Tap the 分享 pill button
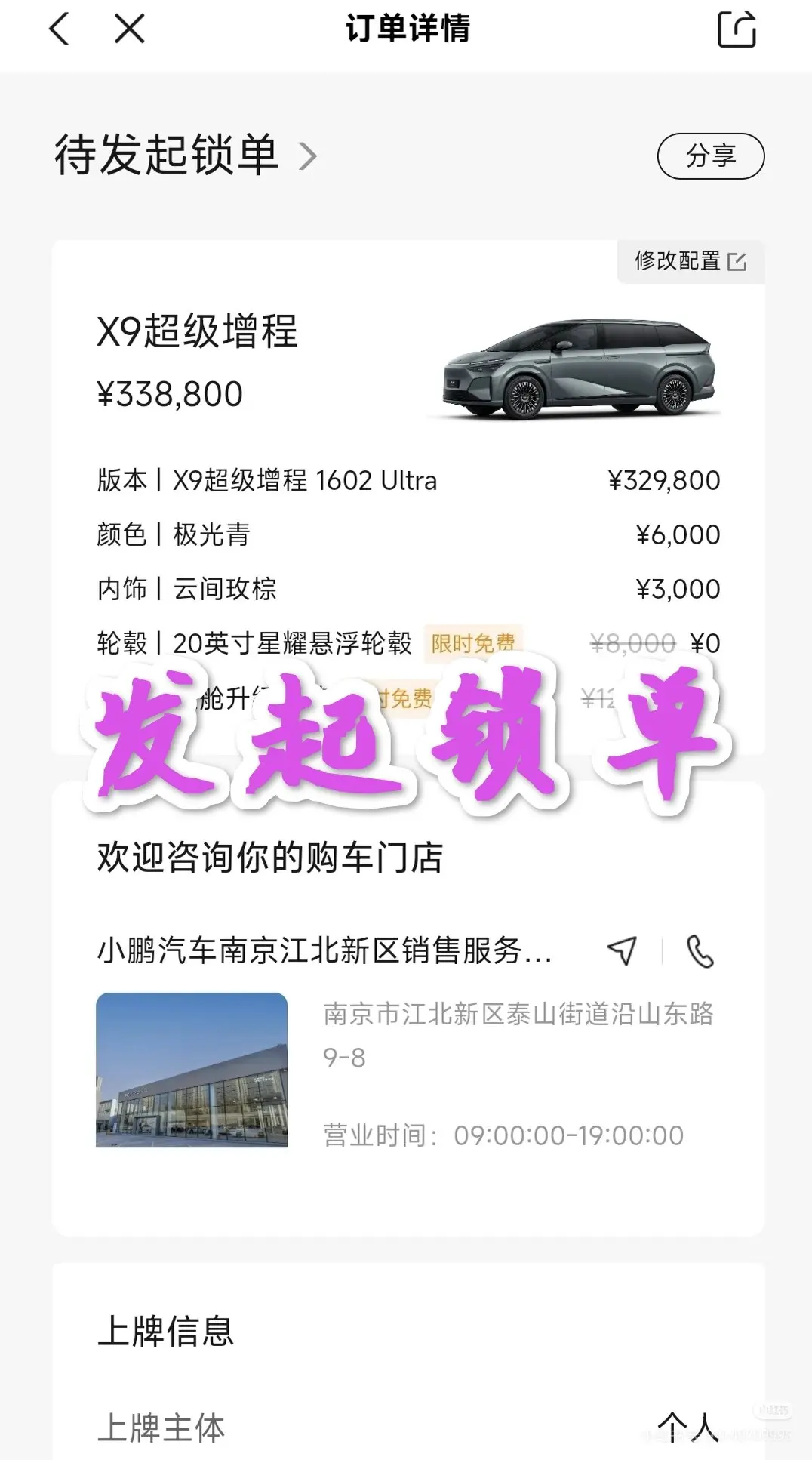This screenshot has width=812, height=1460. [710, 156]
